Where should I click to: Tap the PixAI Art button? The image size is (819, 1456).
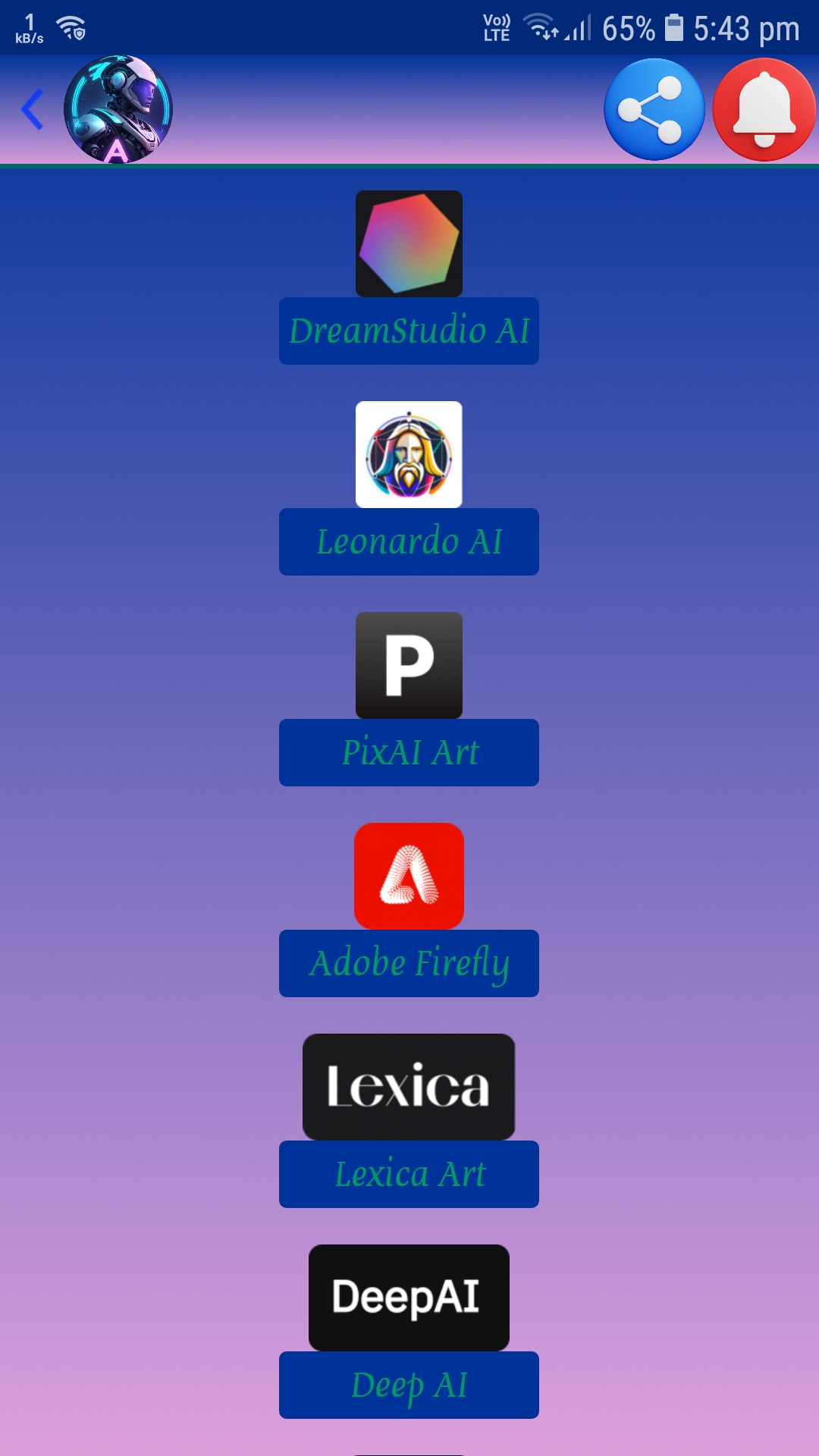409,752
